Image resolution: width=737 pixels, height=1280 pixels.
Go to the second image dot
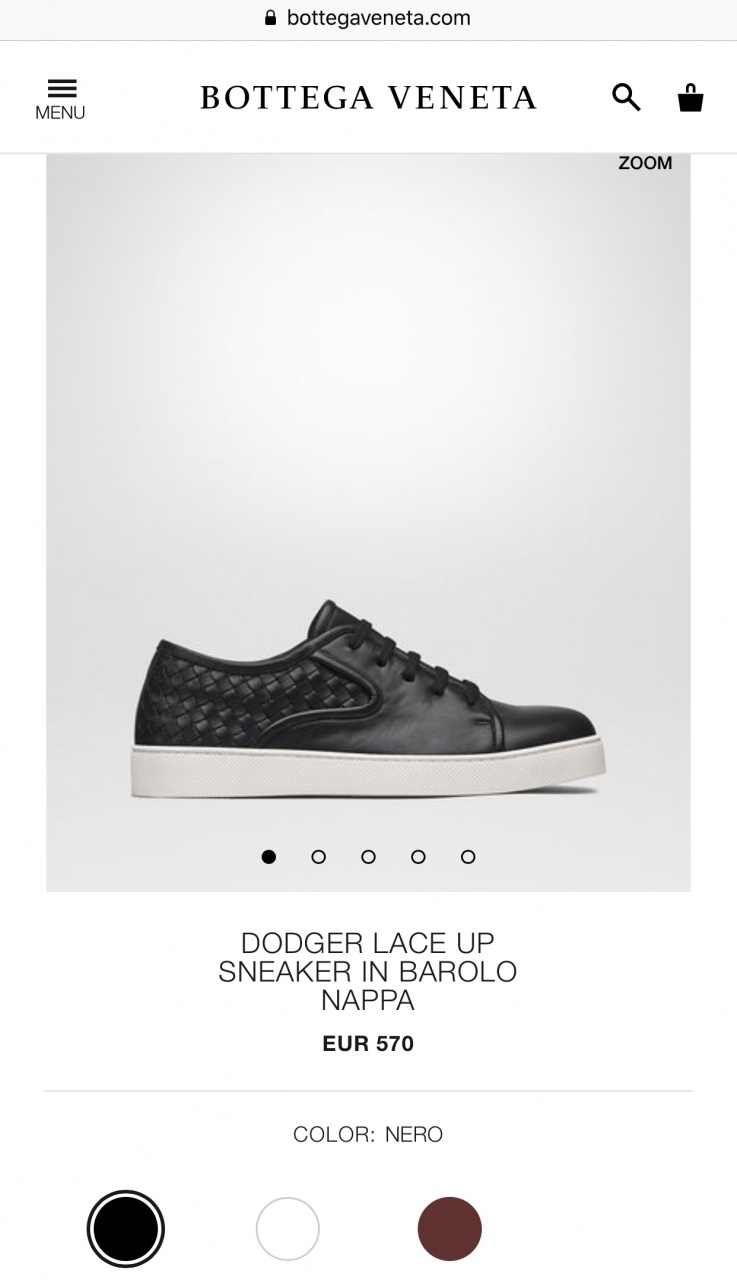coord(318,856)
